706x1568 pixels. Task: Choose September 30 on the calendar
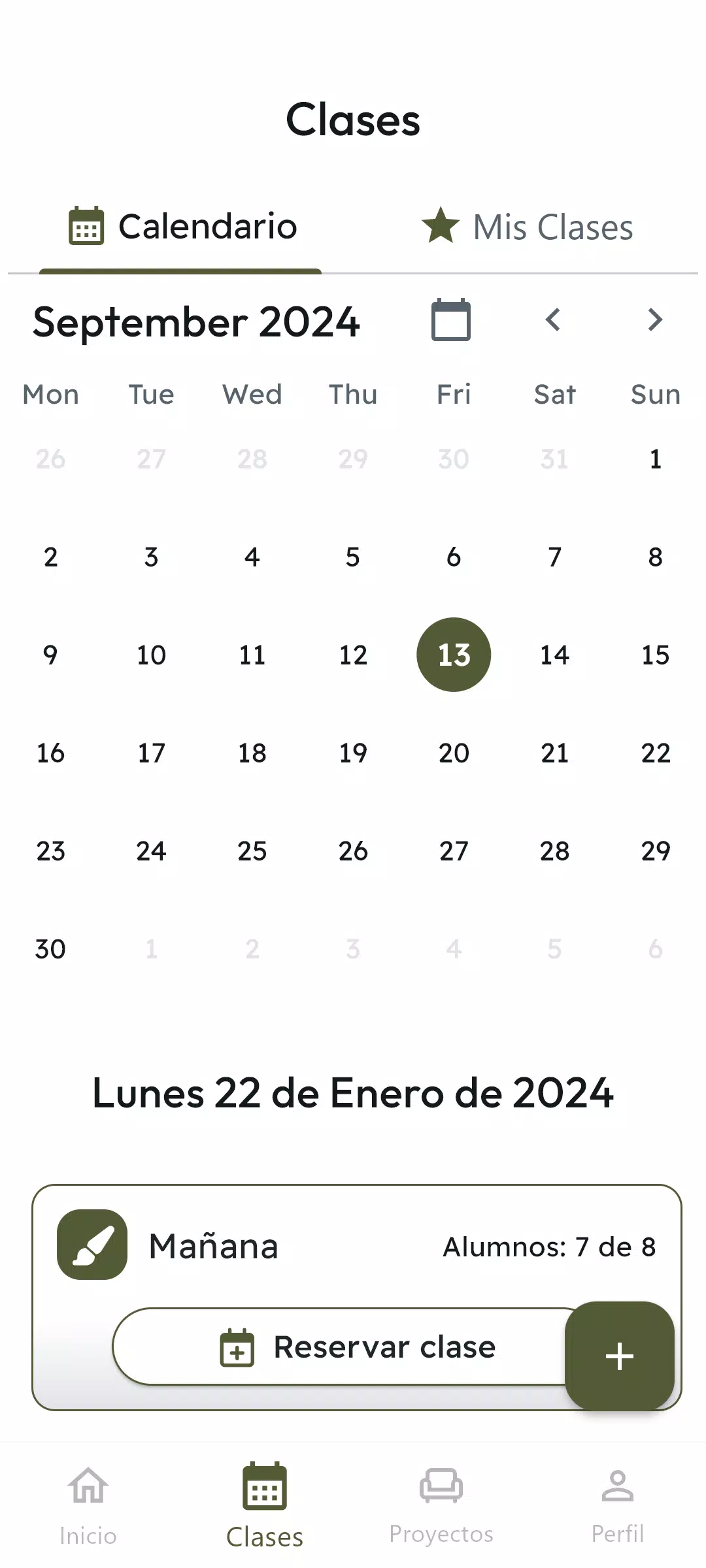coord(50,949)
